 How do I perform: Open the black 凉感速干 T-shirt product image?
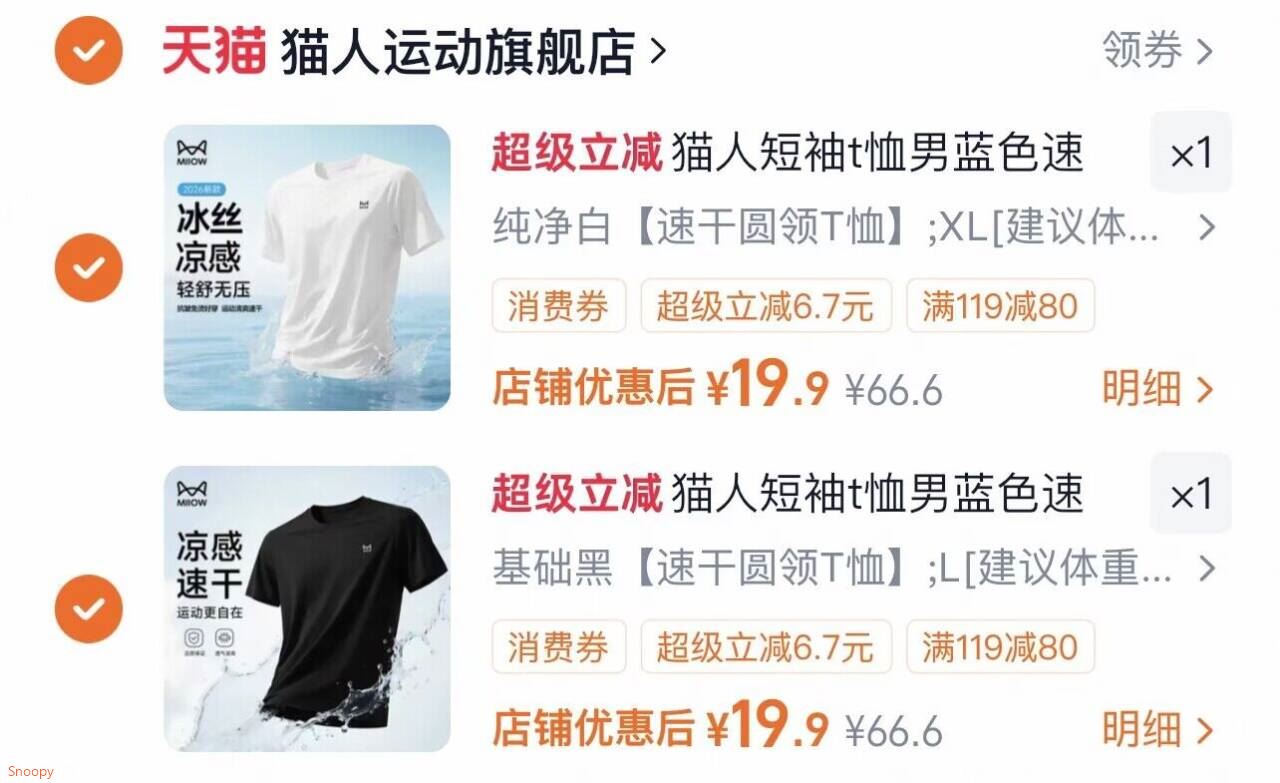(307, 608)
